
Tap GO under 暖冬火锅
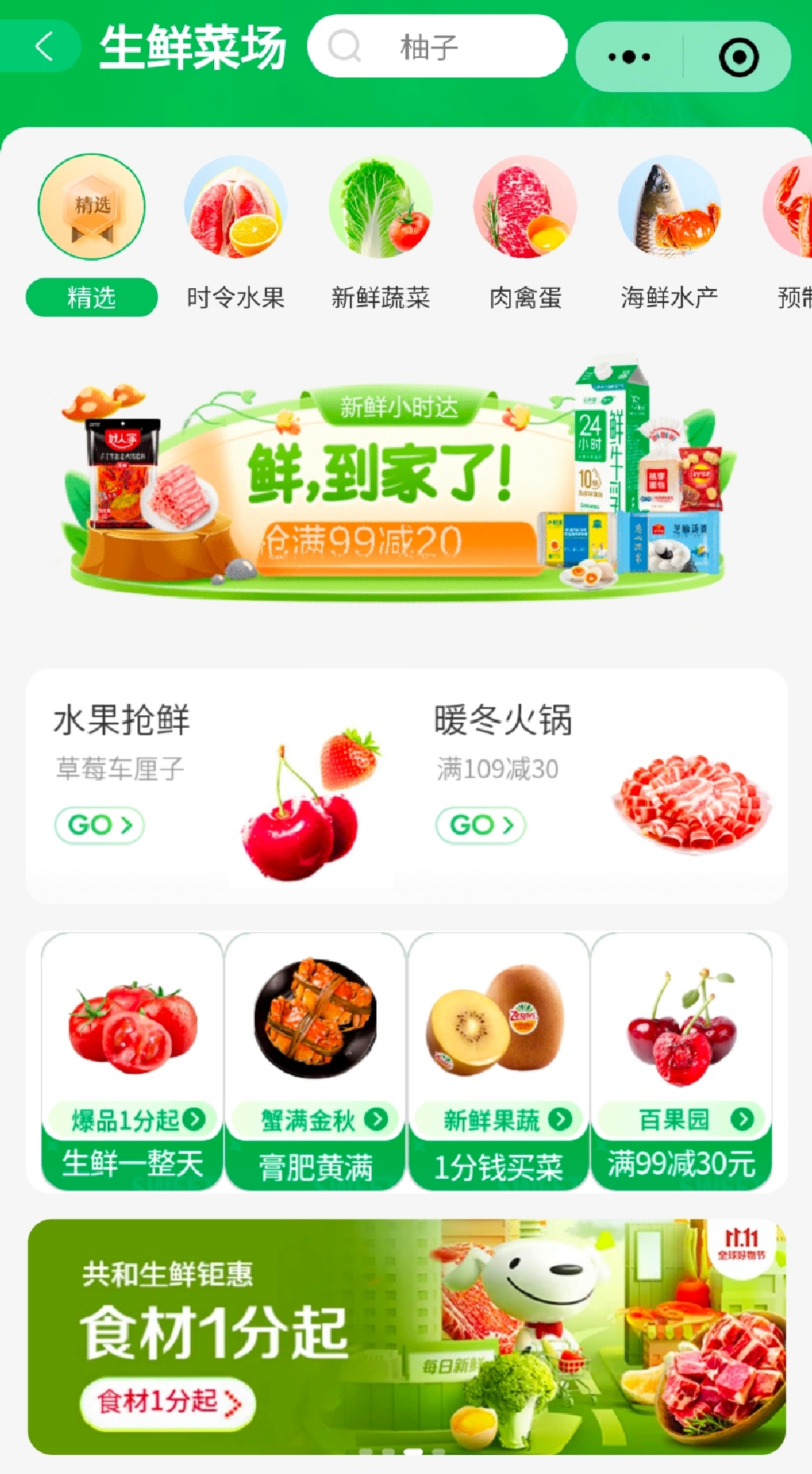tap(481, 825)
